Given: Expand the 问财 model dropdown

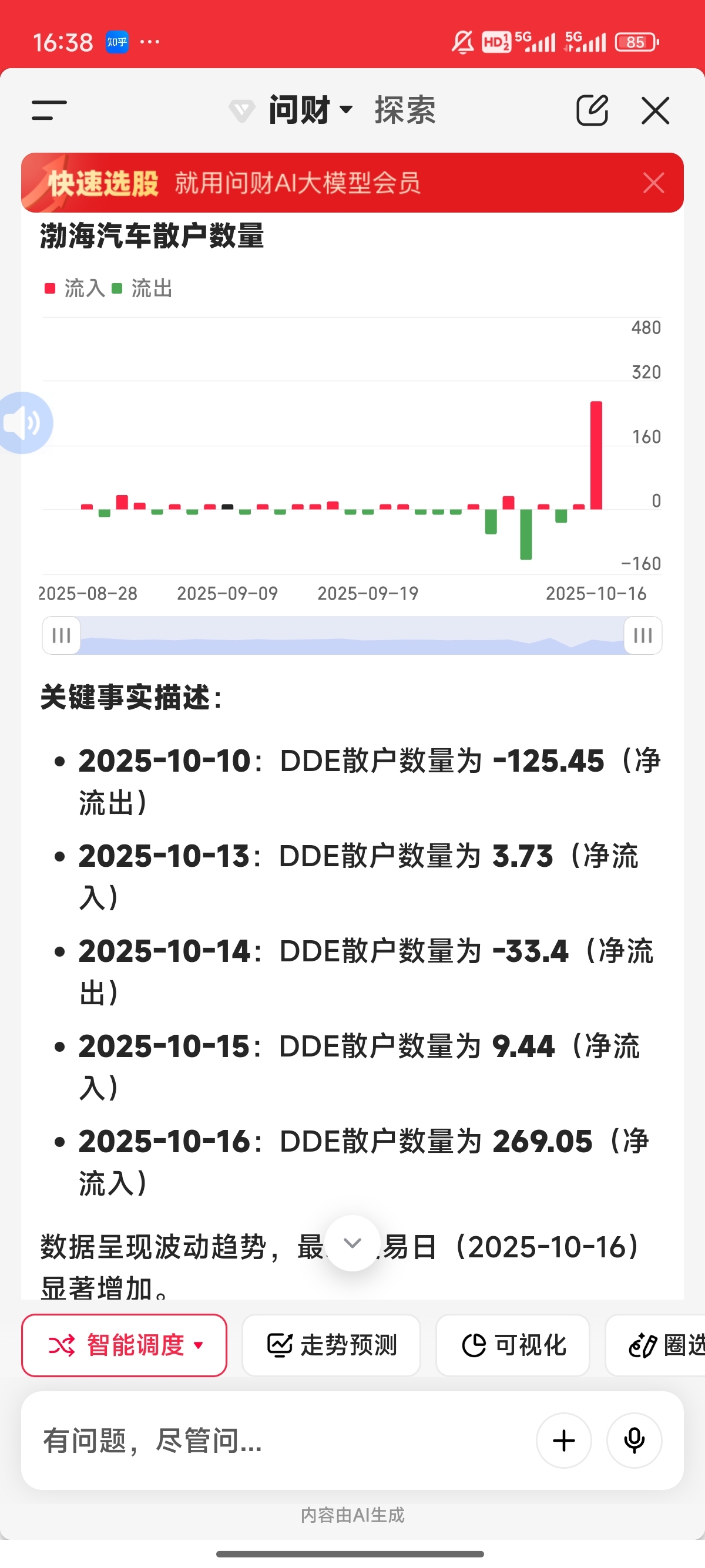Looking at the screenshot, I should (310, 110).
